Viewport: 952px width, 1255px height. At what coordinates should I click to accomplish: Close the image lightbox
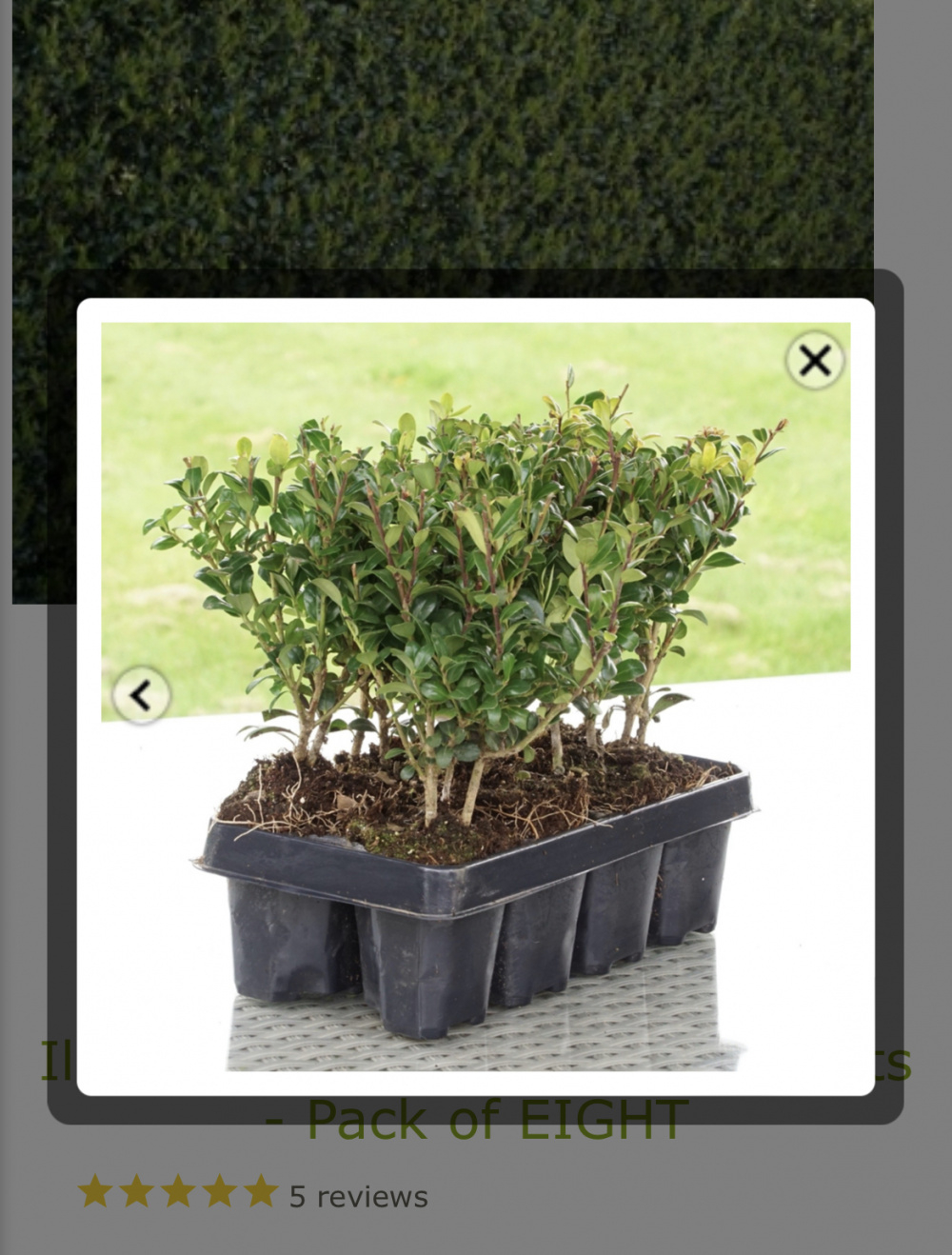814,361
